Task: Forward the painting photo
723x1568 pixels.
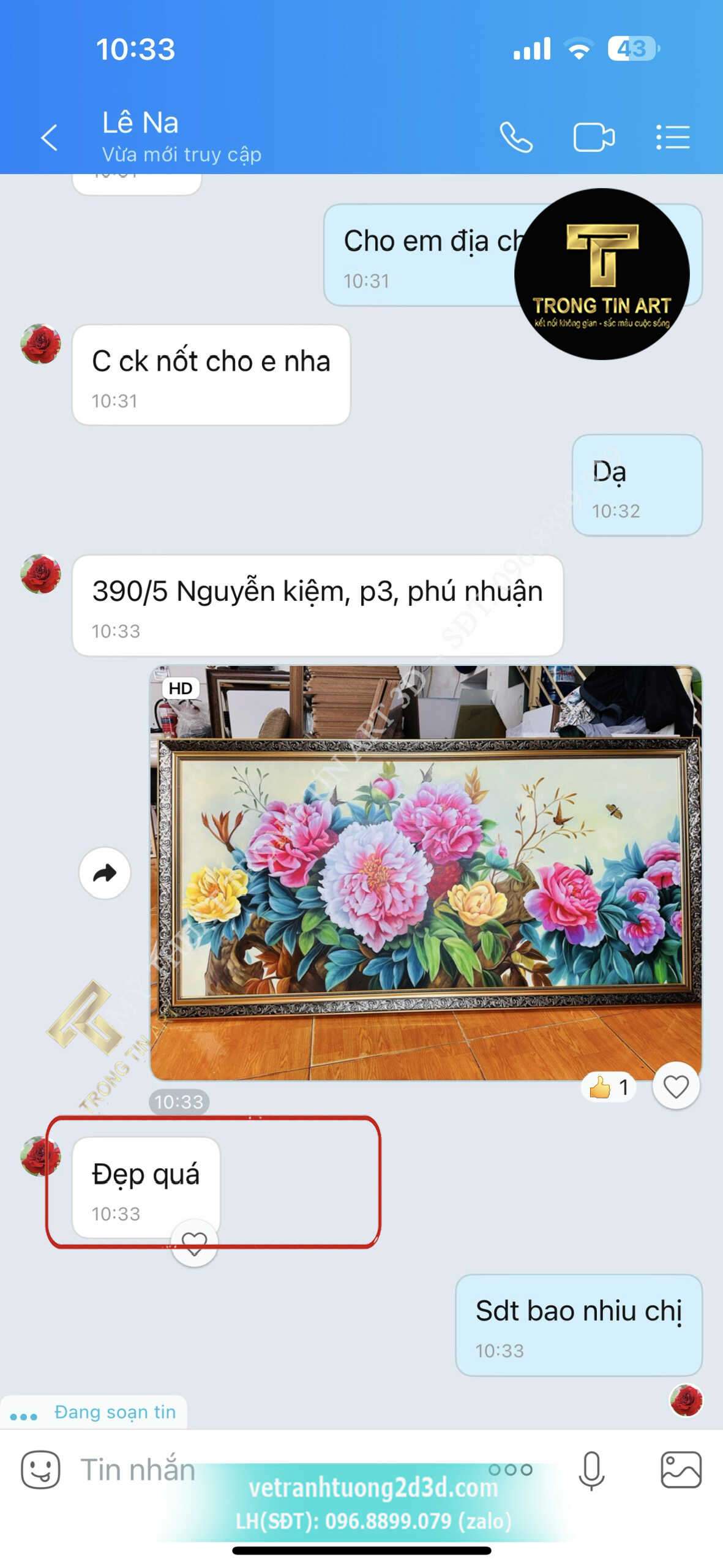Action: pyautogui.click(x=105, y=873)
